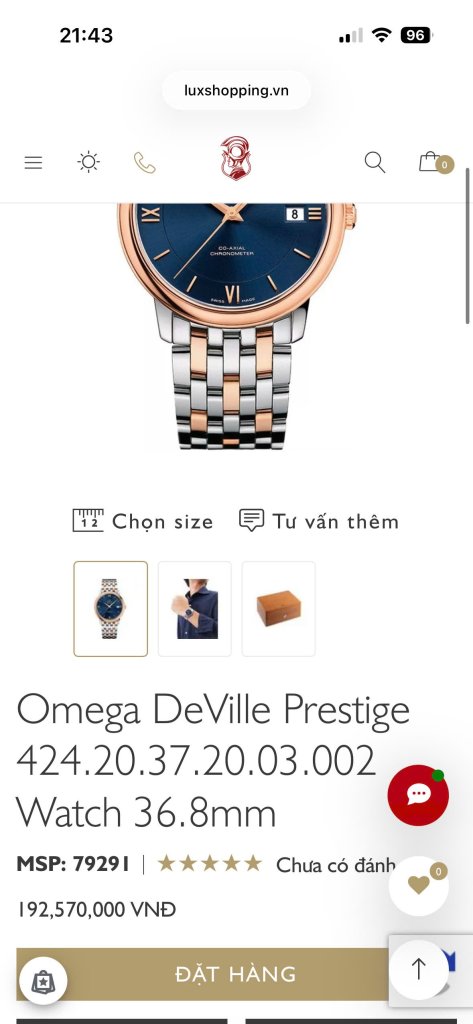Toggle the light mode sun icon

coord(88,162)
